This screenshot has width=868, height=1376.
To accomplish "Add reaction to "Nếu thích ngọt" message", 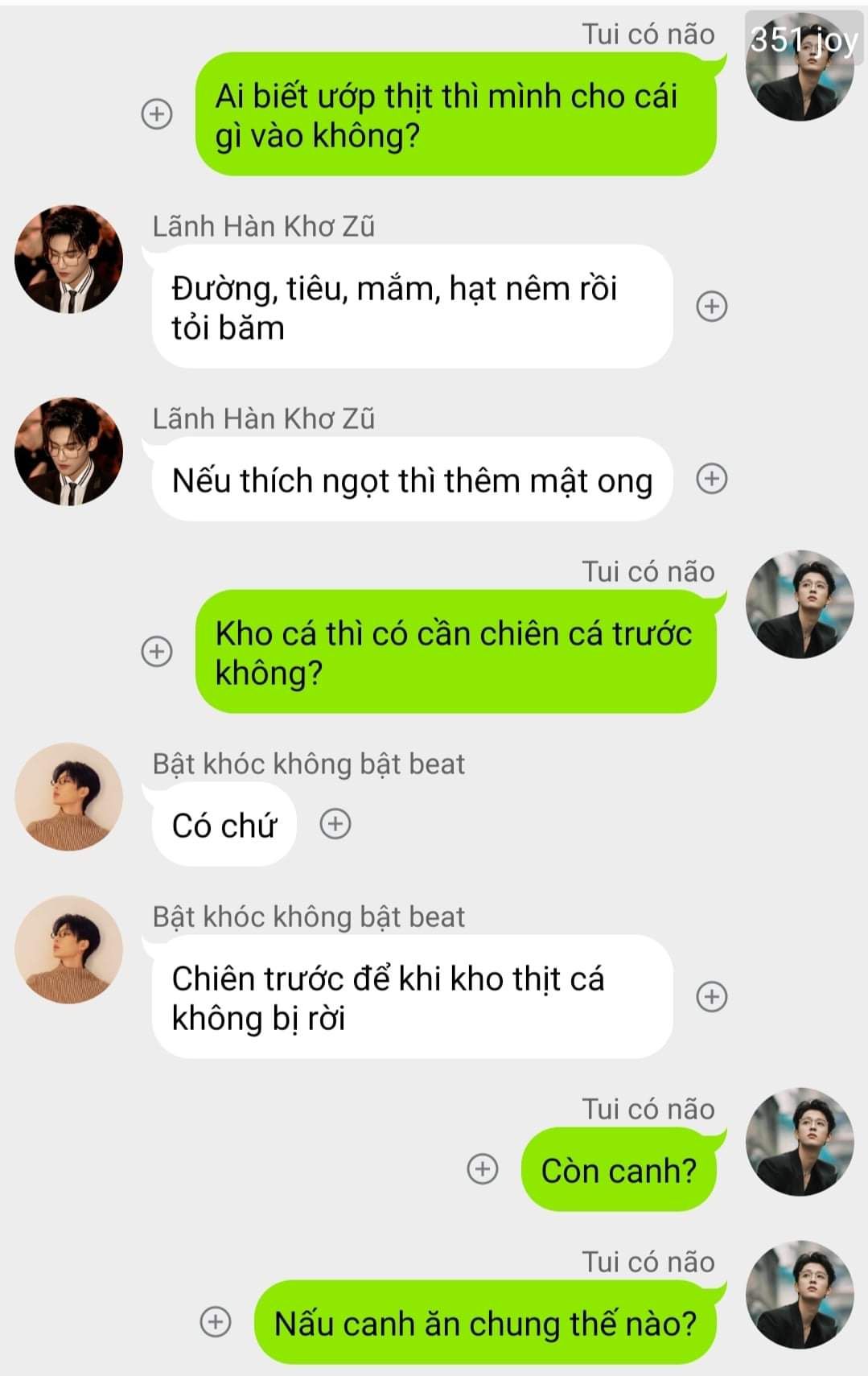I will click(711, 479).
